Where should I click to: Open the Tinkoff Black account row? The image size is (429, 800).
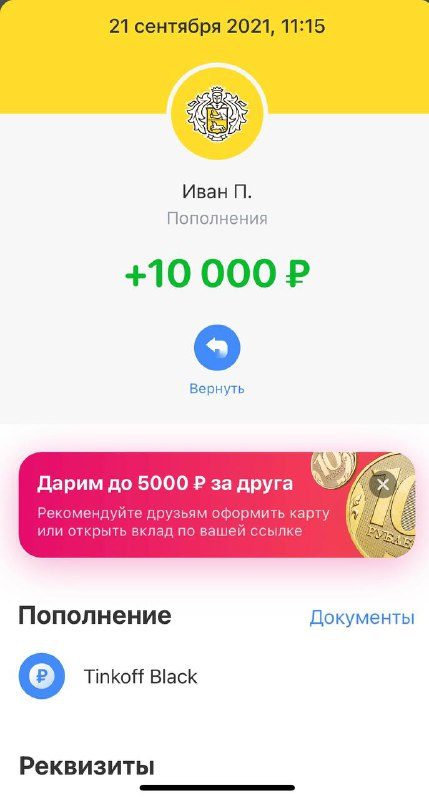coord(214,677)
